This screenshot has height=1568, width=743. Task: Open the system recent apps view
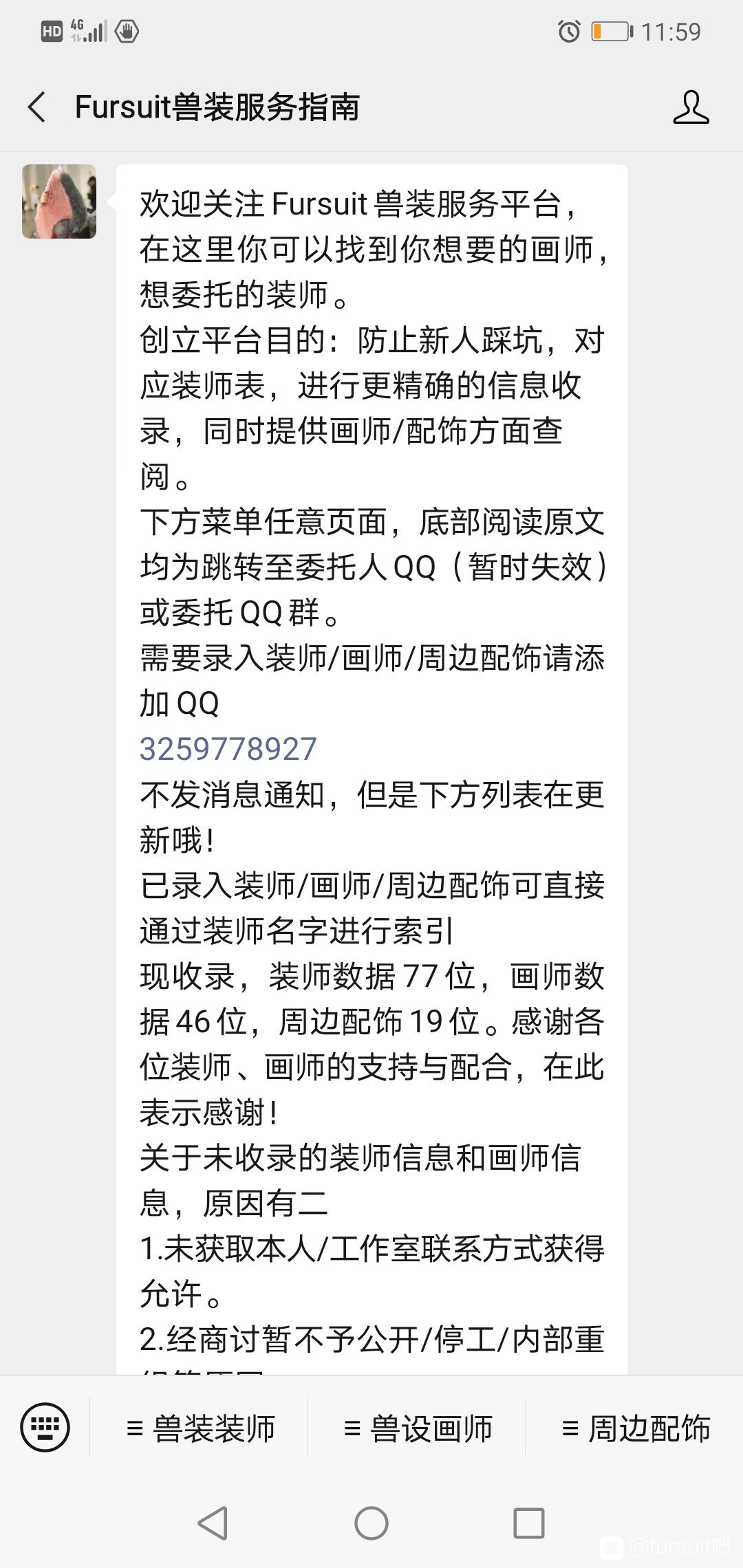528,1523
